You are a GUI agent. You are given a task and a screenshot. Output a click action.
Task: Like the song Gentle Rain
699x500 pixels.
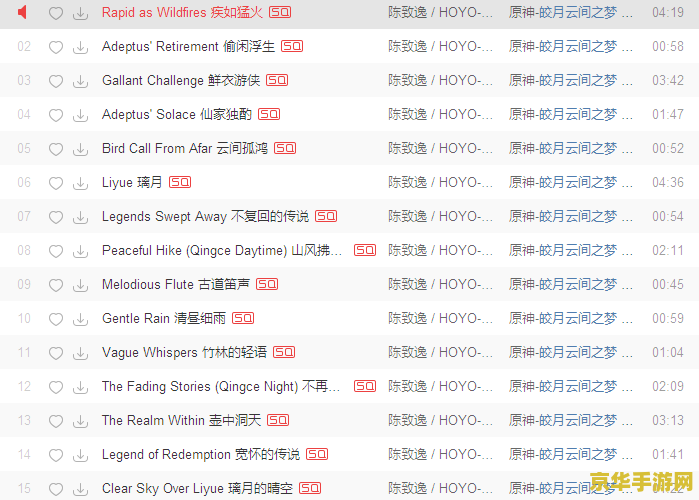(56, 319)
